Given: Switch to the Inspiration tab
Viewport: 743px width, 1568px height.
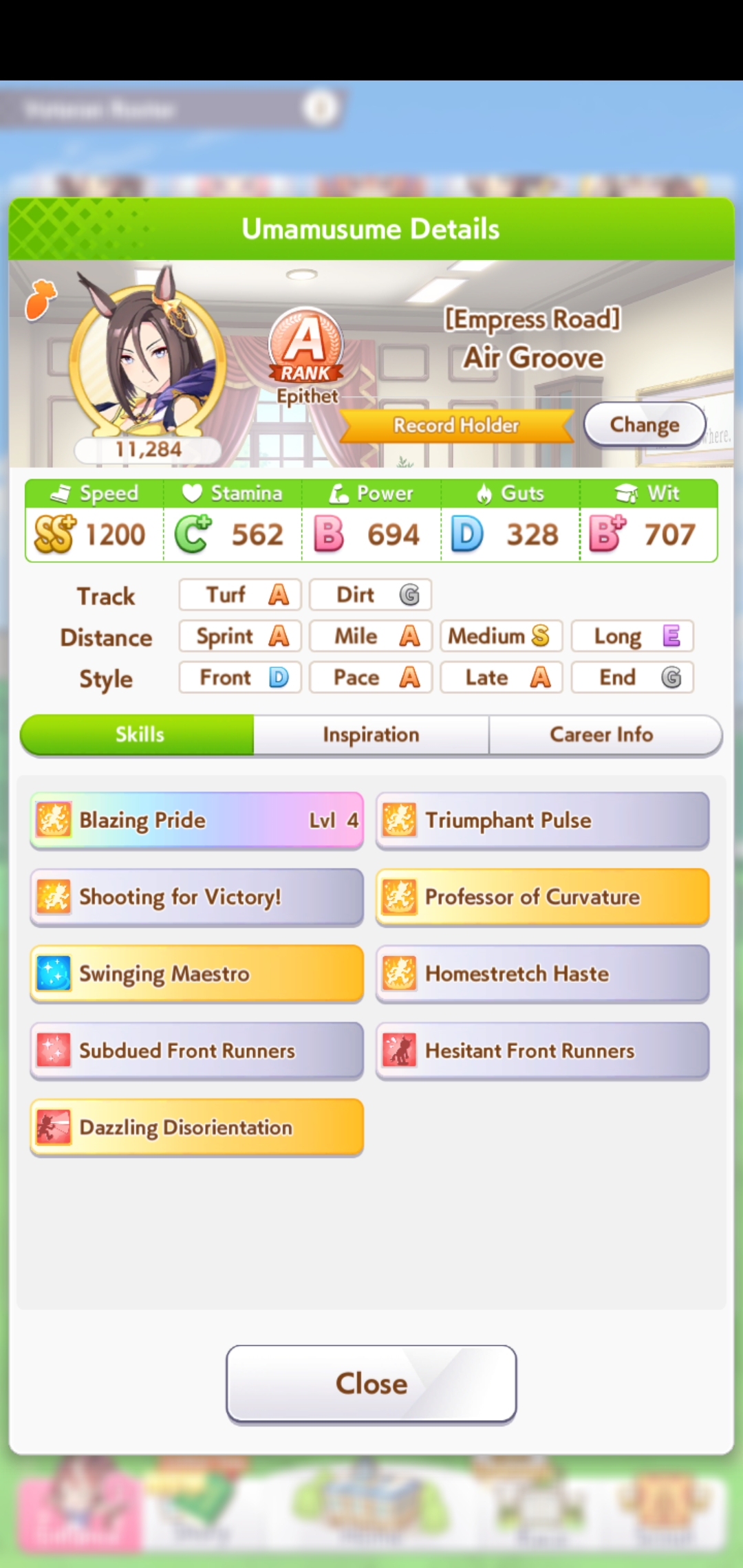Looking at the screenshot, I should point(371,734).
